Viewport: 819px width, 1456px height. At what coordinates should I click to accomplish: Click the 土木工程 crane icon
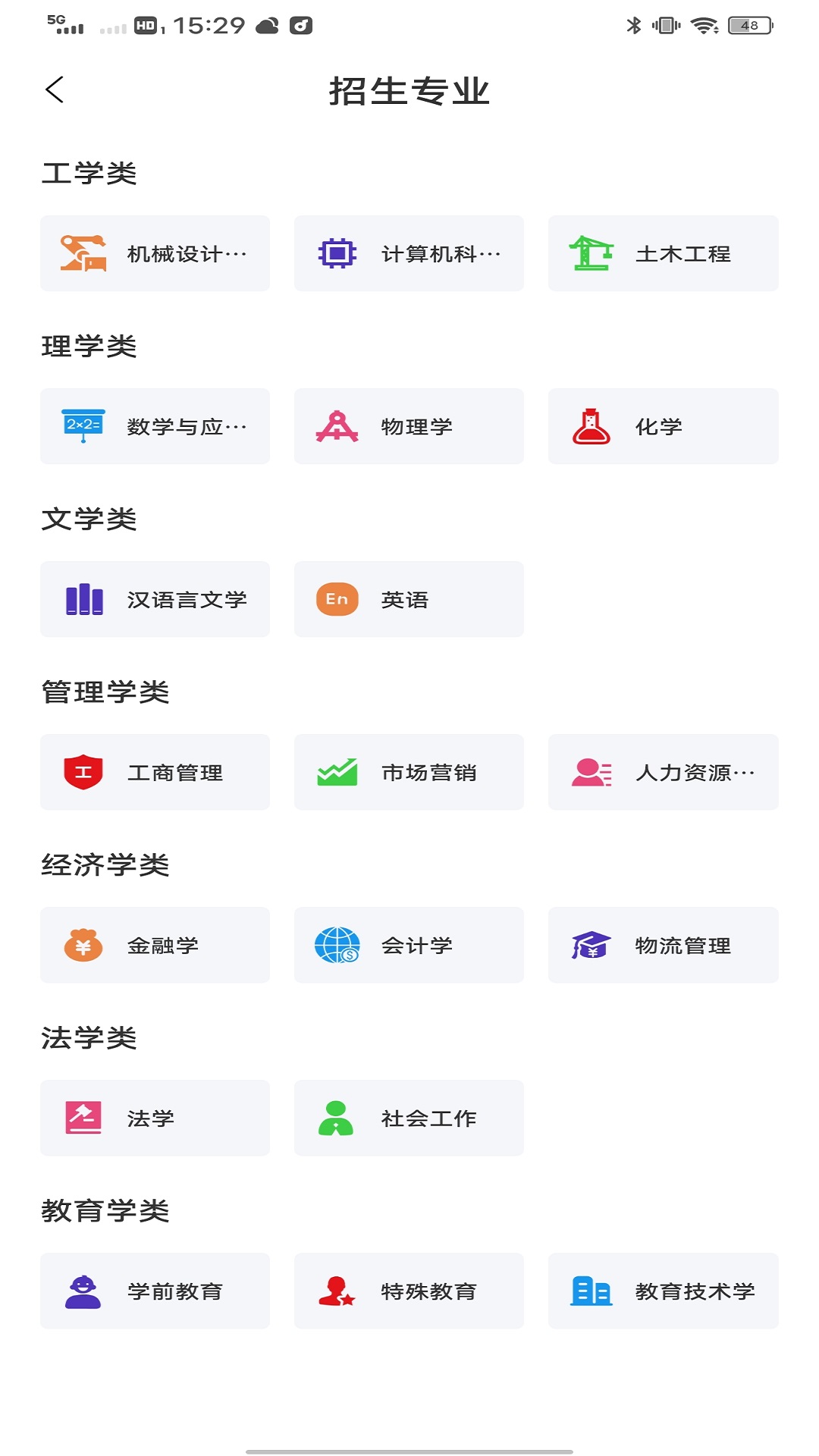pyautogui.click(x=590, y=253)
